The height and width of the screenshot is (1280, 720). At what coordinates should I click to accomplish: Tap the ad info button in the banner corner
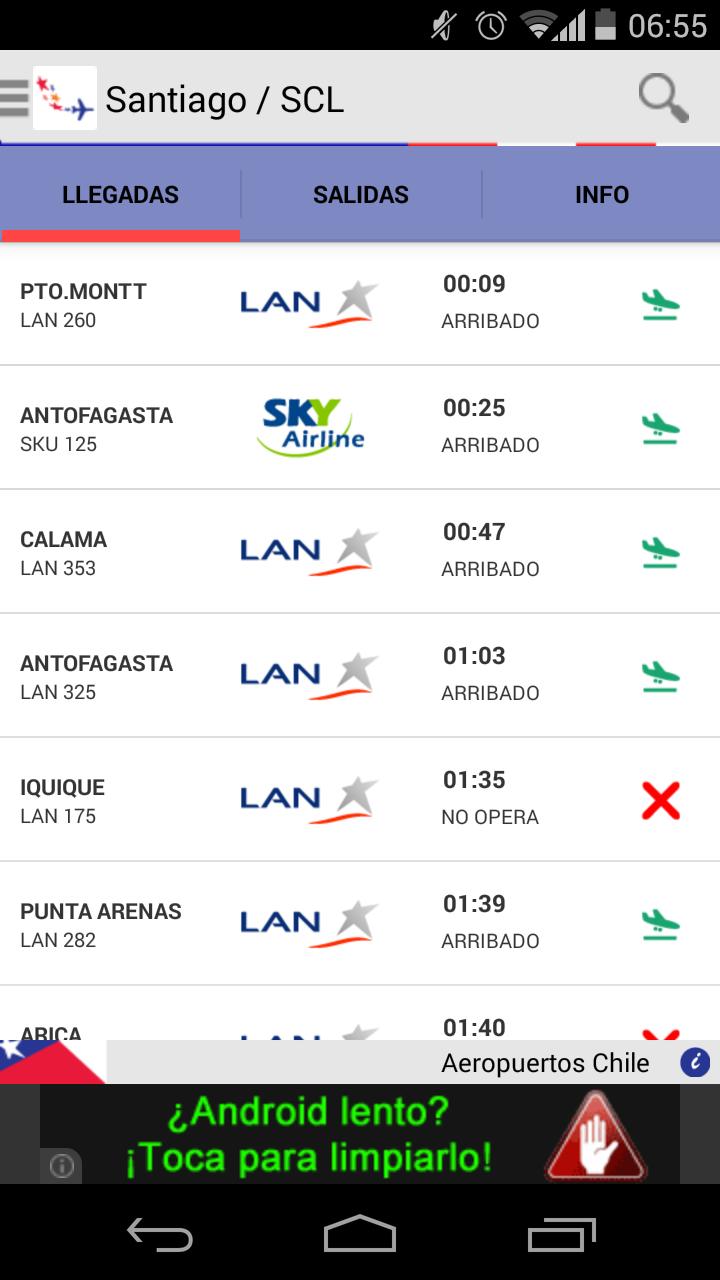point(60,1166)
